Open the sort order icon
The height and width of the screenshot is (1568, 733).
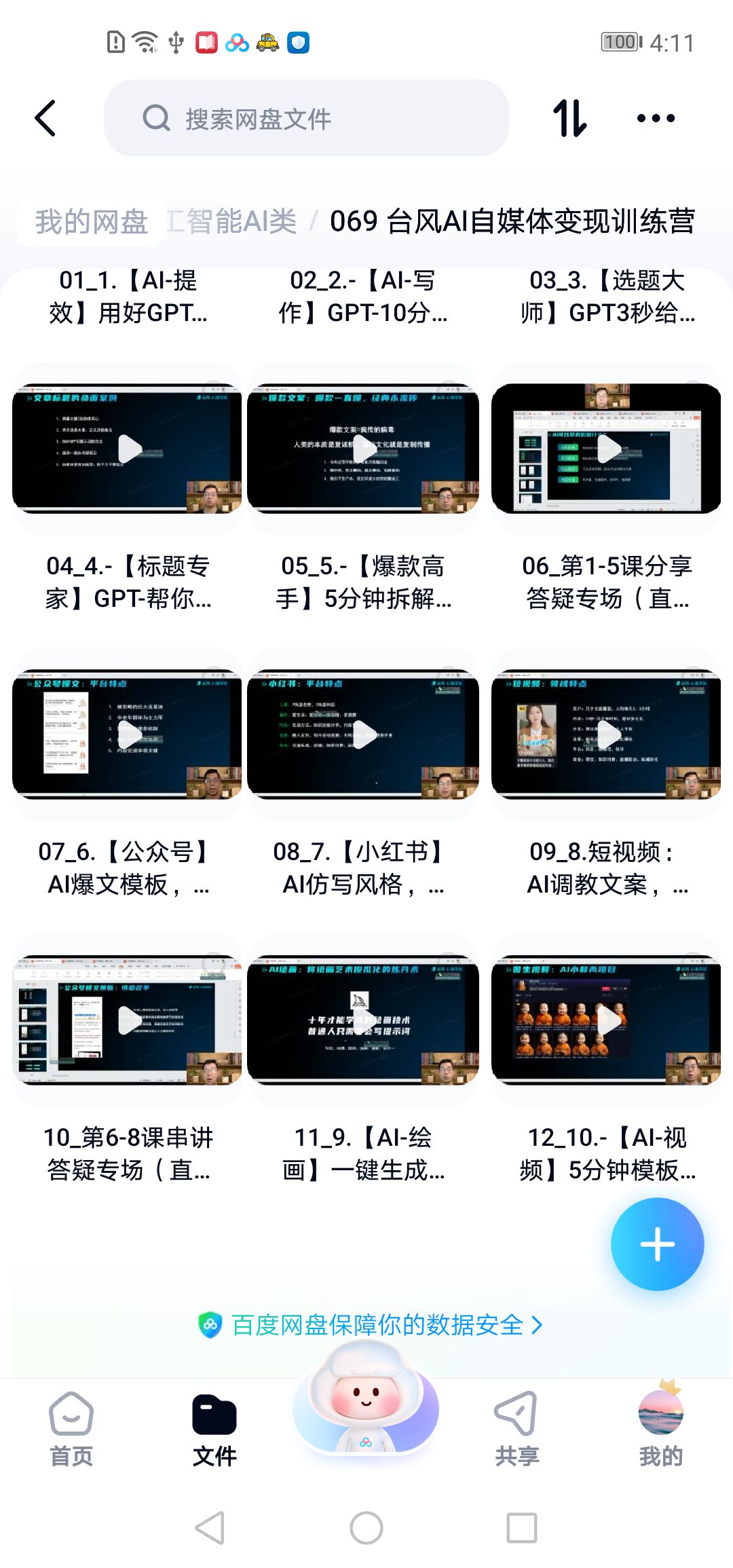(569, 118)
